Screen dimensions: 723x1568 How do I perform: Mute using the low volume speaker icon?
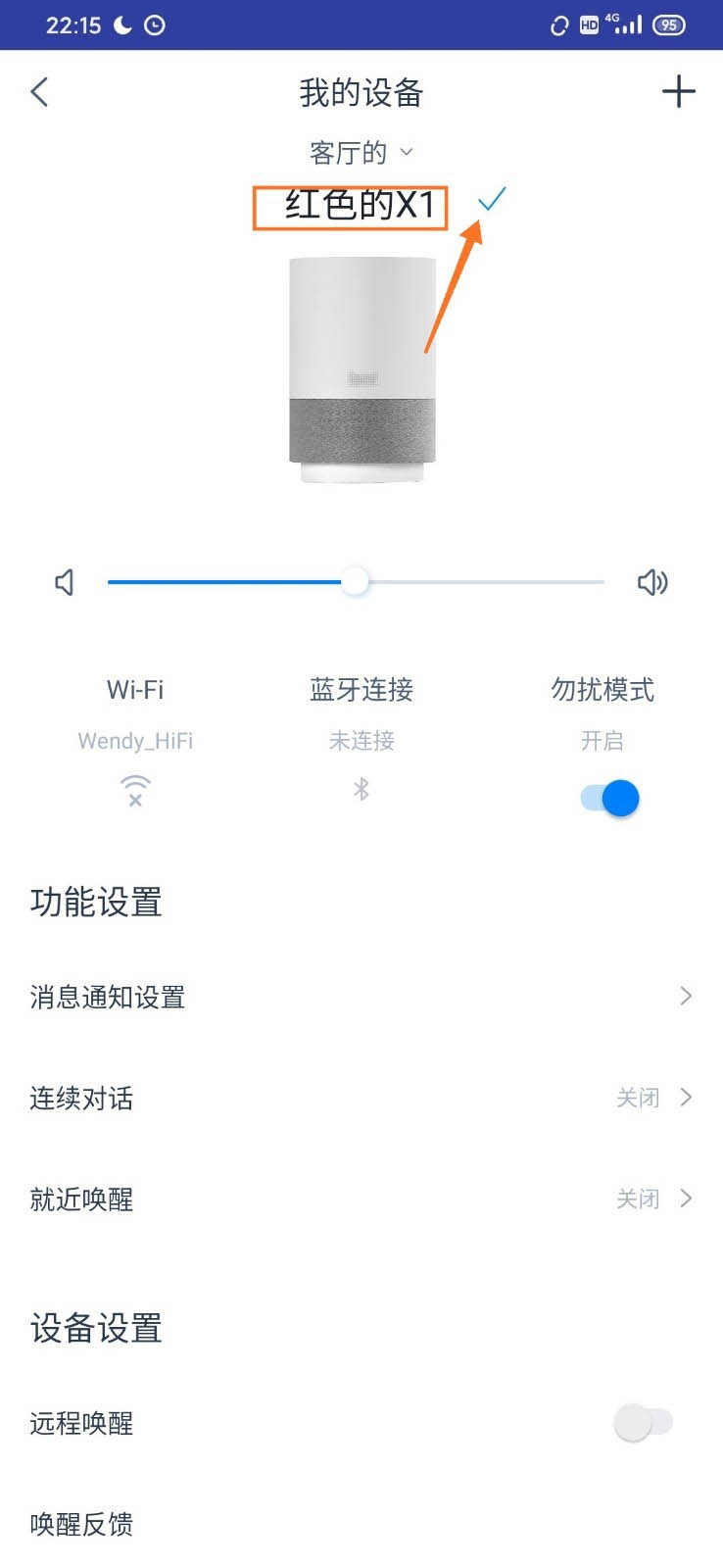(65, 583)
